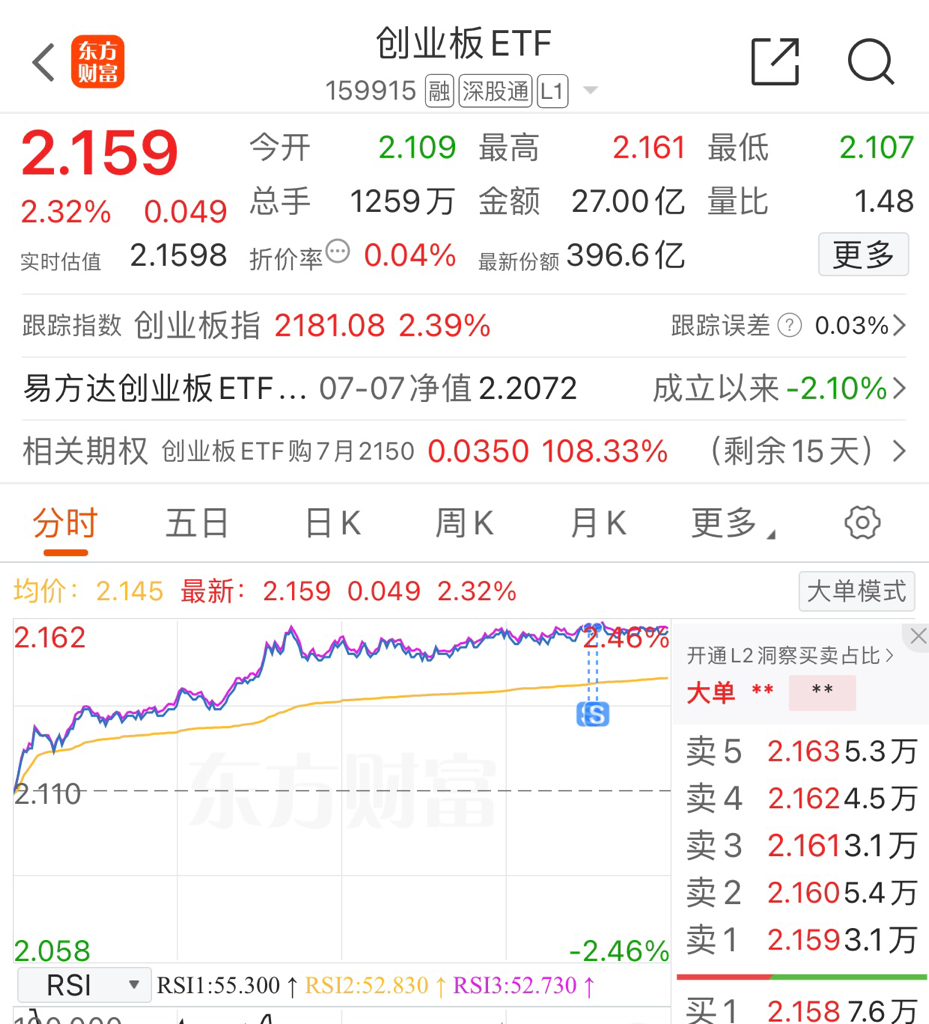929x1024 pixels.
Task: Open the RSI indicator dropdown
Action: 83,985
